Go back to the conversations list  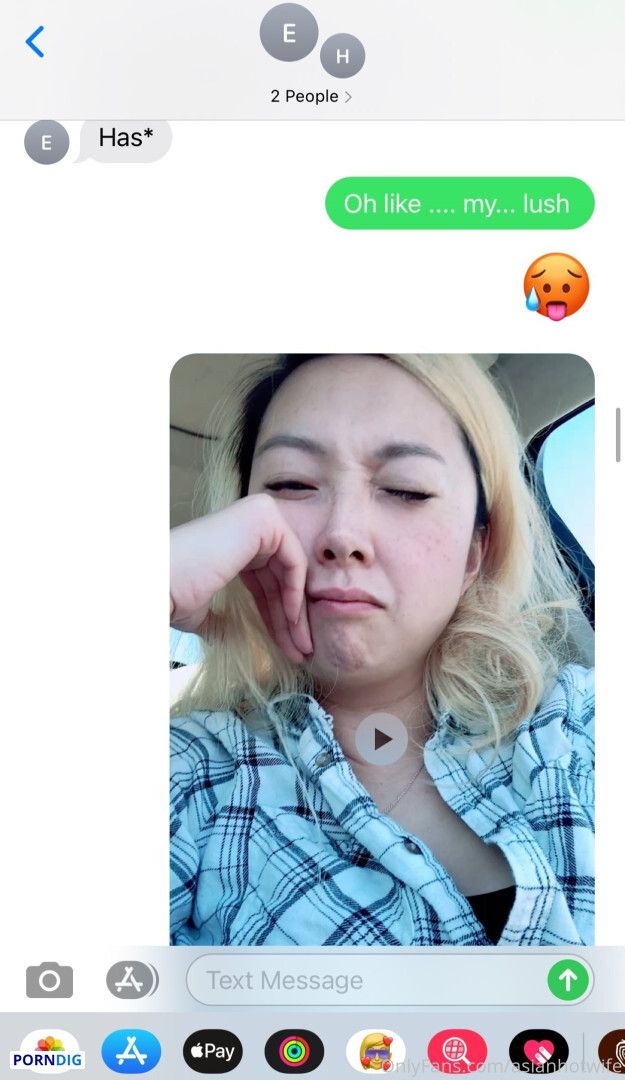pyautogui.click(x=34, y=41)
